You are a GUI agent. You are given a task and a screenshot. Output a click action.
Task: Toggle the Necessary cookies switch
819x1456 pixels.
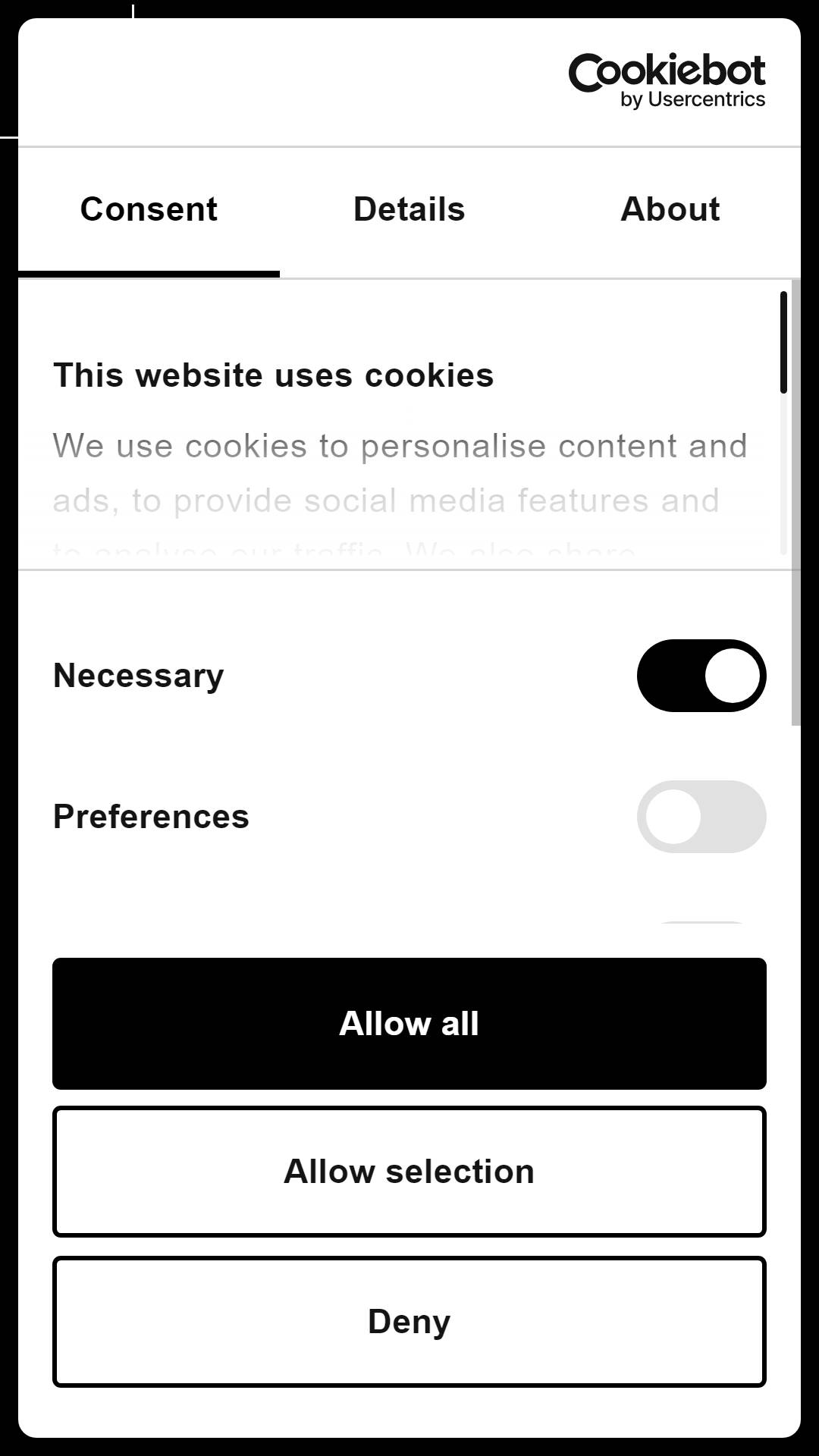click(701, 676)
